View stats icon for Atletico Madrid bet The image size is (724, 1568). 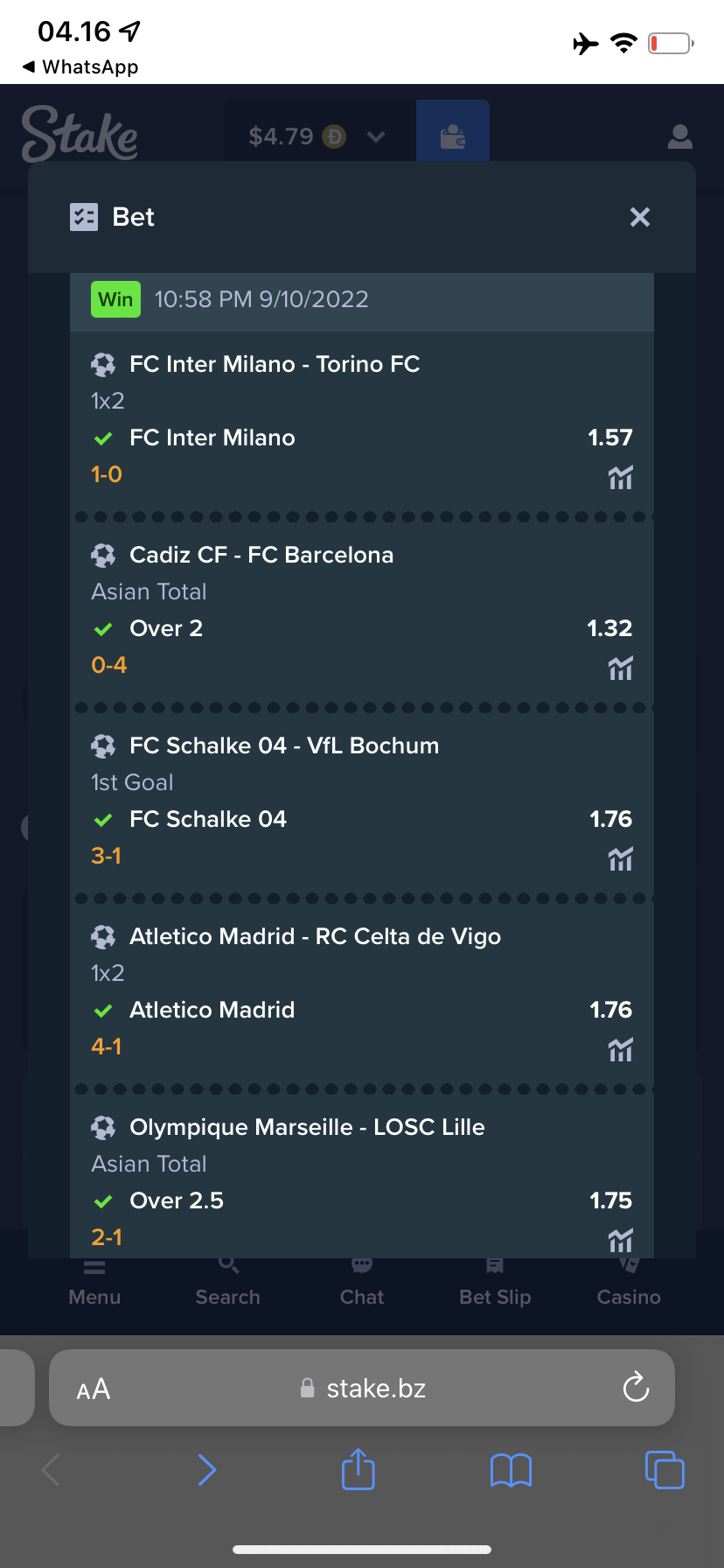tap(620, 1050)
